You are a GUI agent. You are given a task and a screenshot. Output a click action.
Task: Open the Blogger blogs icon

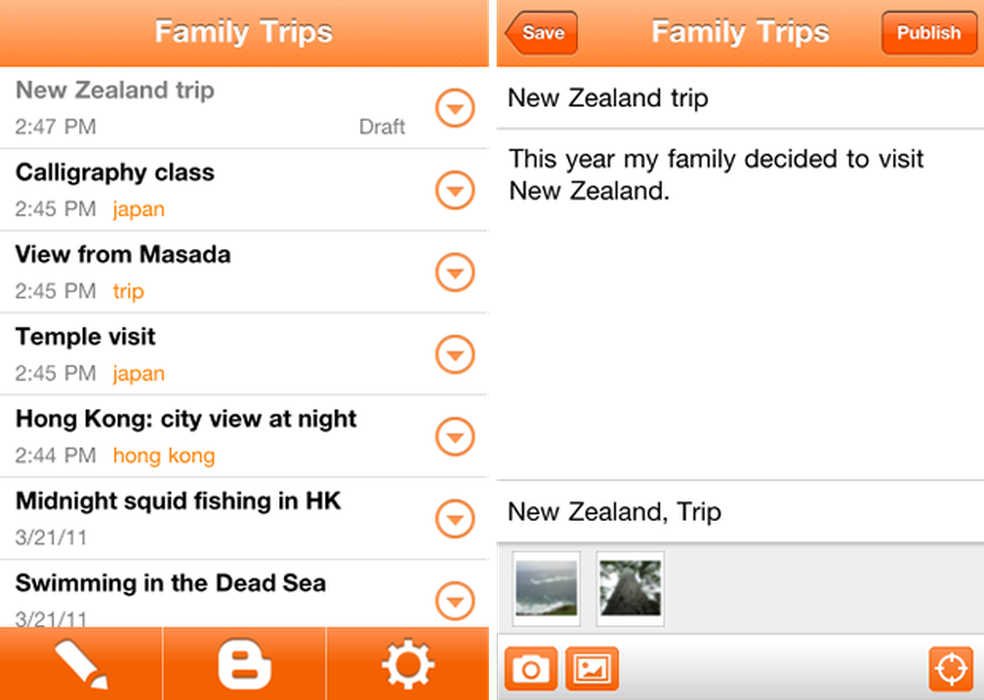coord(245,664)
